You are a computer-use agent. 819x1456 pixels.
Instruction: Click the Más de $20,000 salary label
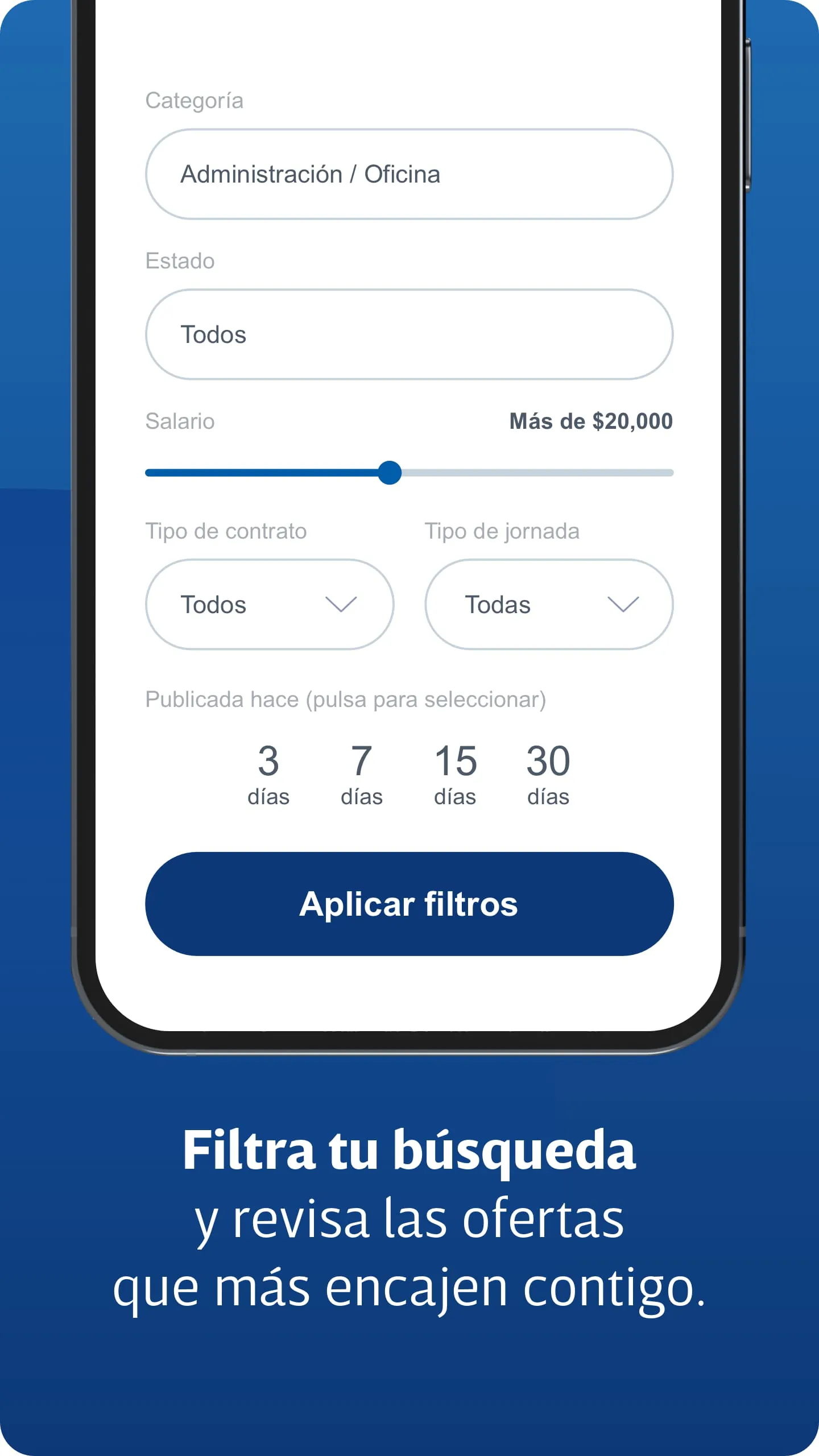coord(590,421)
